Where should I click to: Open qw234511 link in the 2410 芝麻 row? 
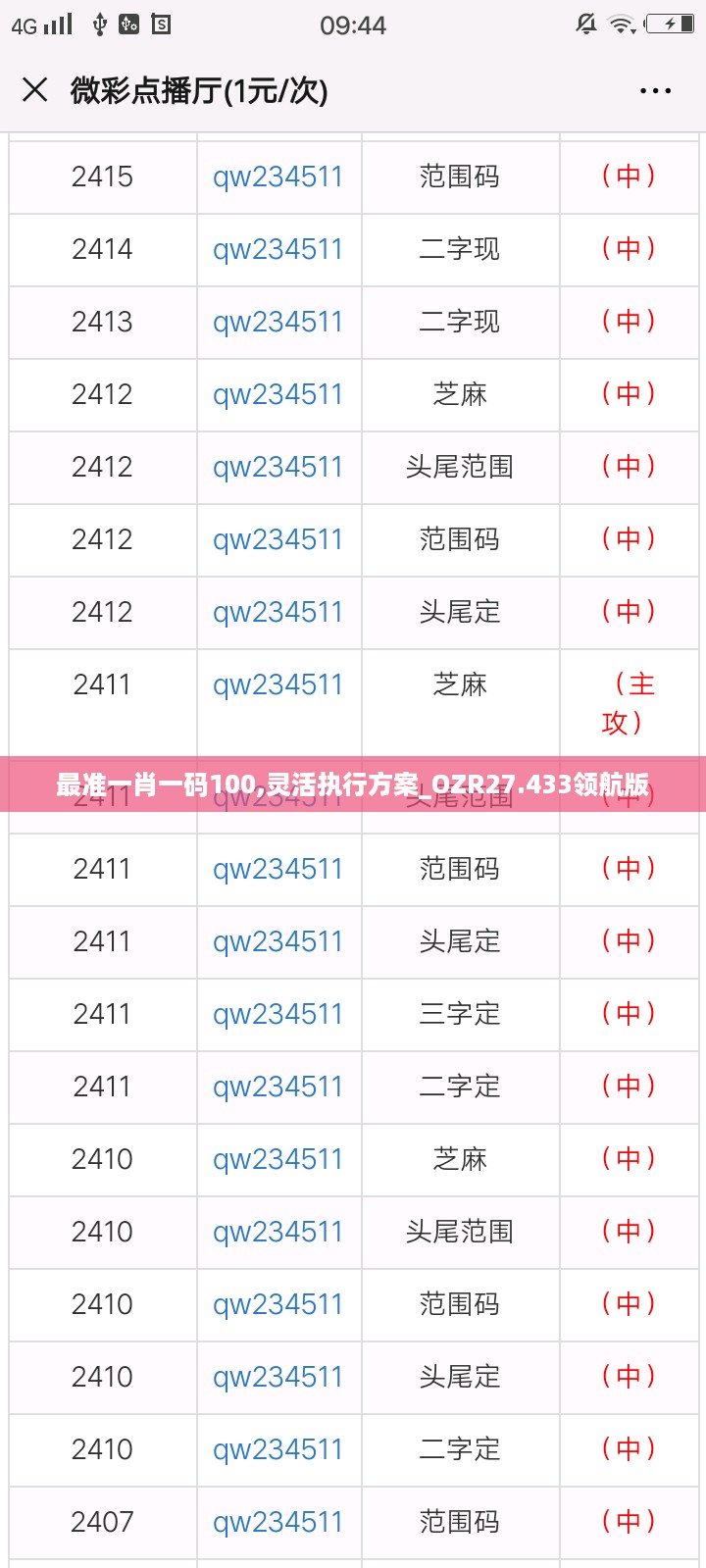coord(277,1159)
